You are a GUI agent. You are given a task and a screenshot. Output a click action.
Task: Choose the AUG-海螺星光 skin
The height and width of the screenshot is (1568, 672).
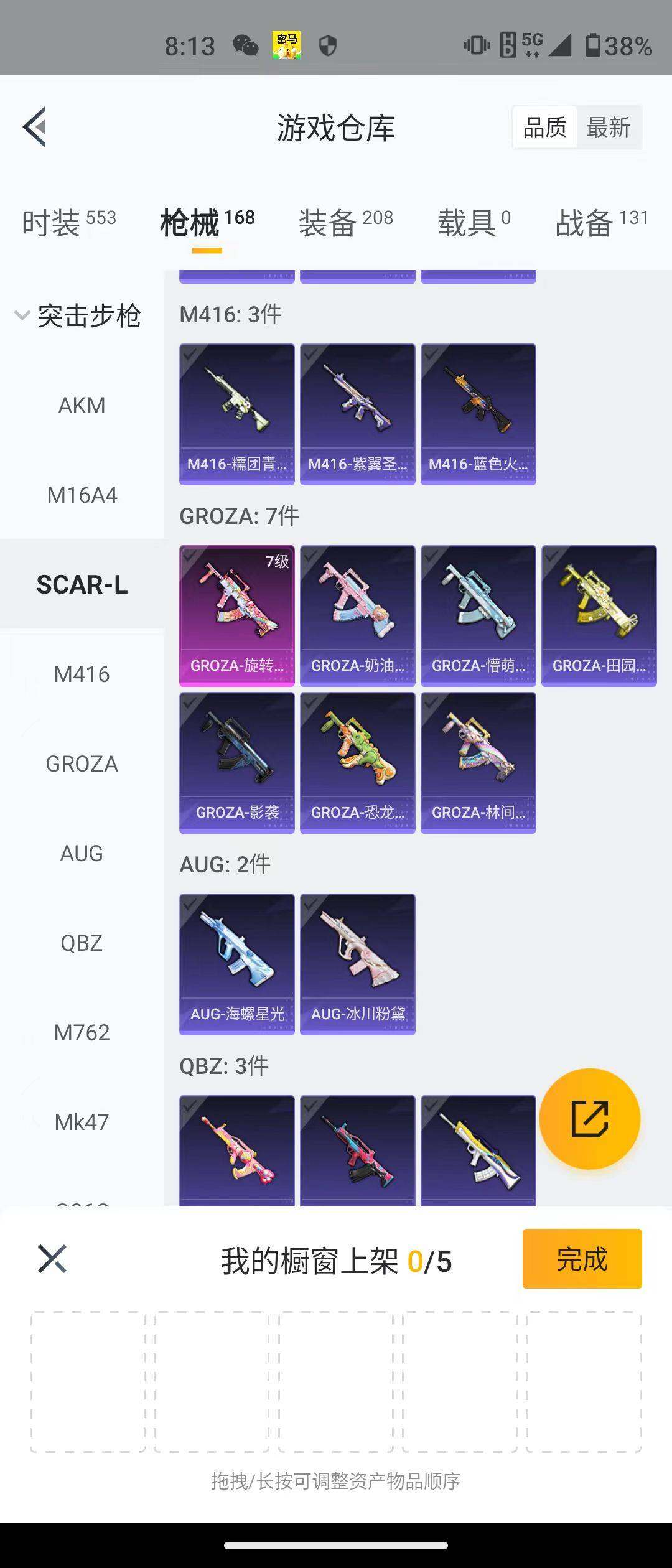click(x=236, y=964)
